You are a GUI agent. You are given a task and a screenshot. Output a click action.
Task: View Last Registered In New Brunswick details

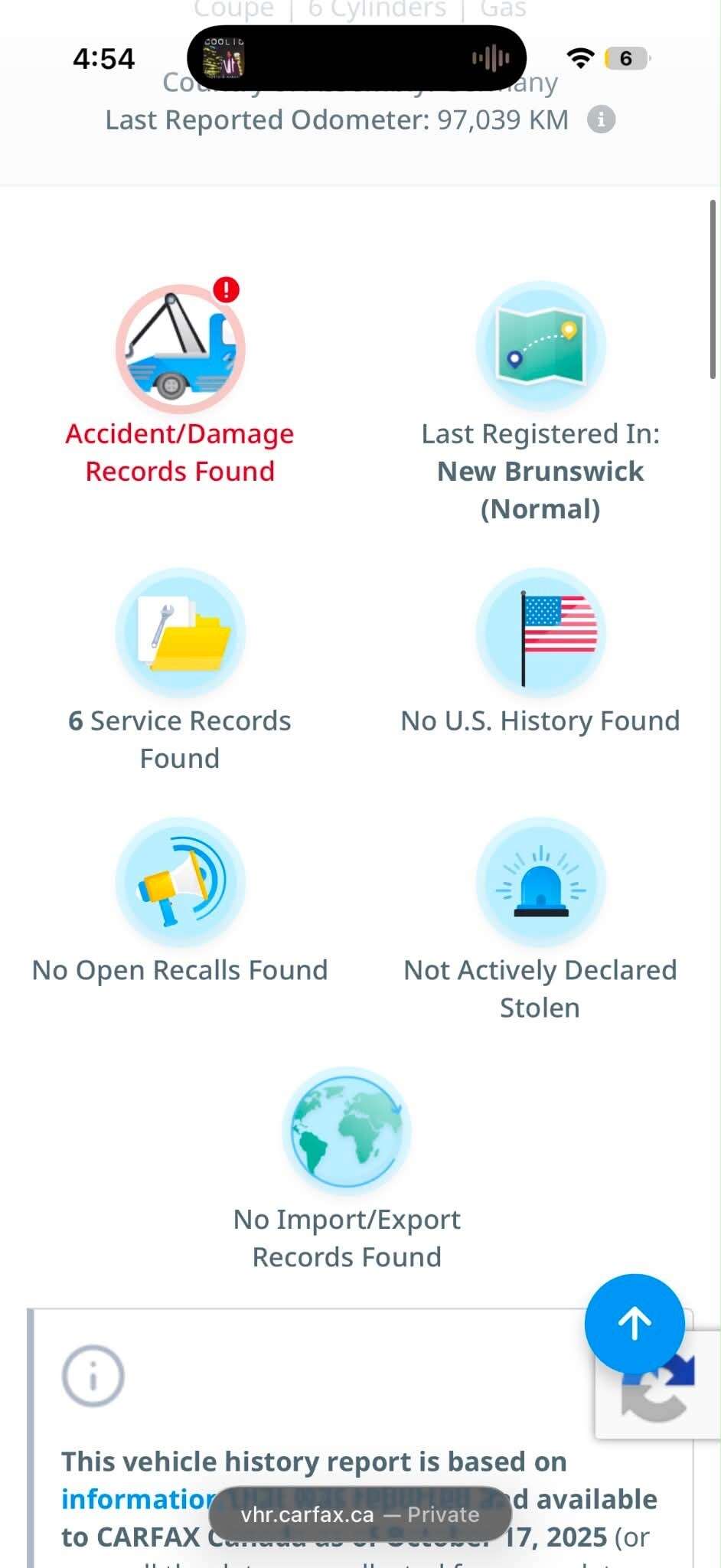540,403
